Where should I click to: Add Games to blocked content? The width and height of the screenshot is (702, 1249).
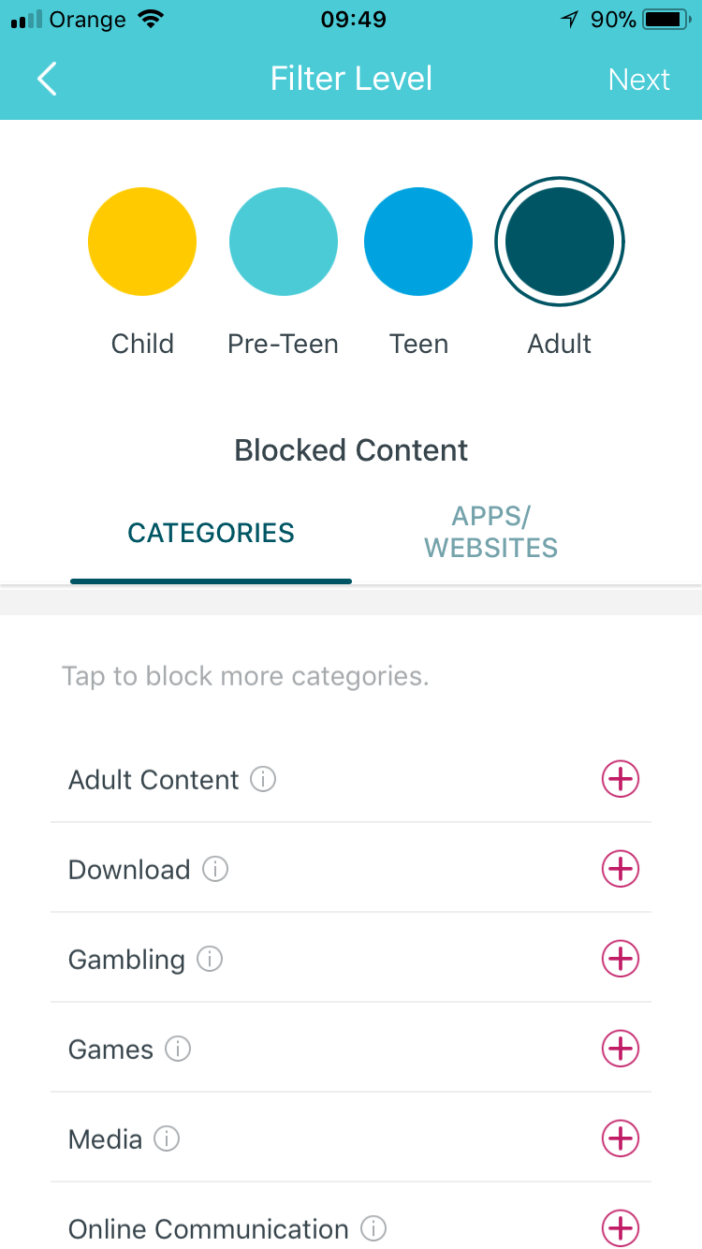tap(620, 1049)
